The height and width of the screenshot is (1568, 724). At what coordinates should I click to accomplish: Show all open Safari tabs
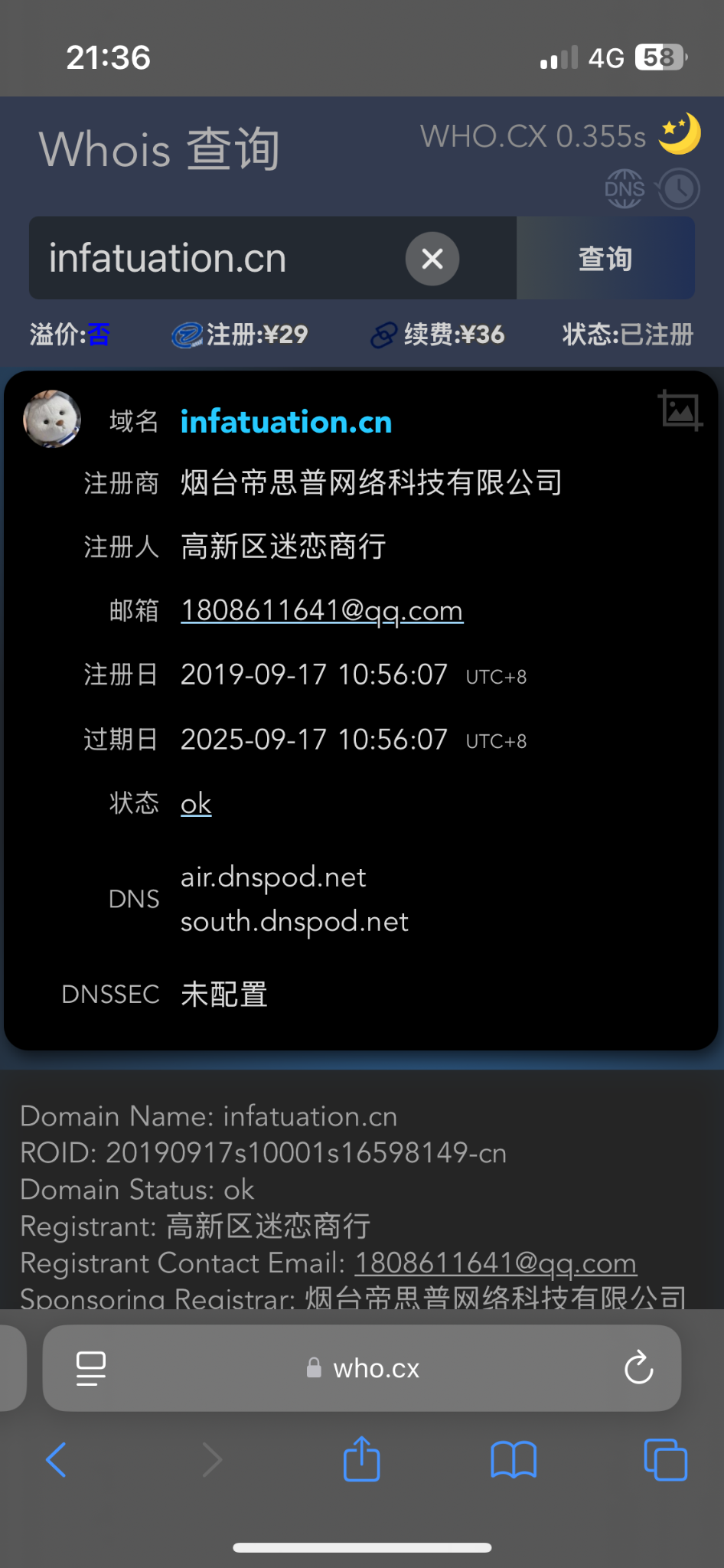tap(665, 1459)
